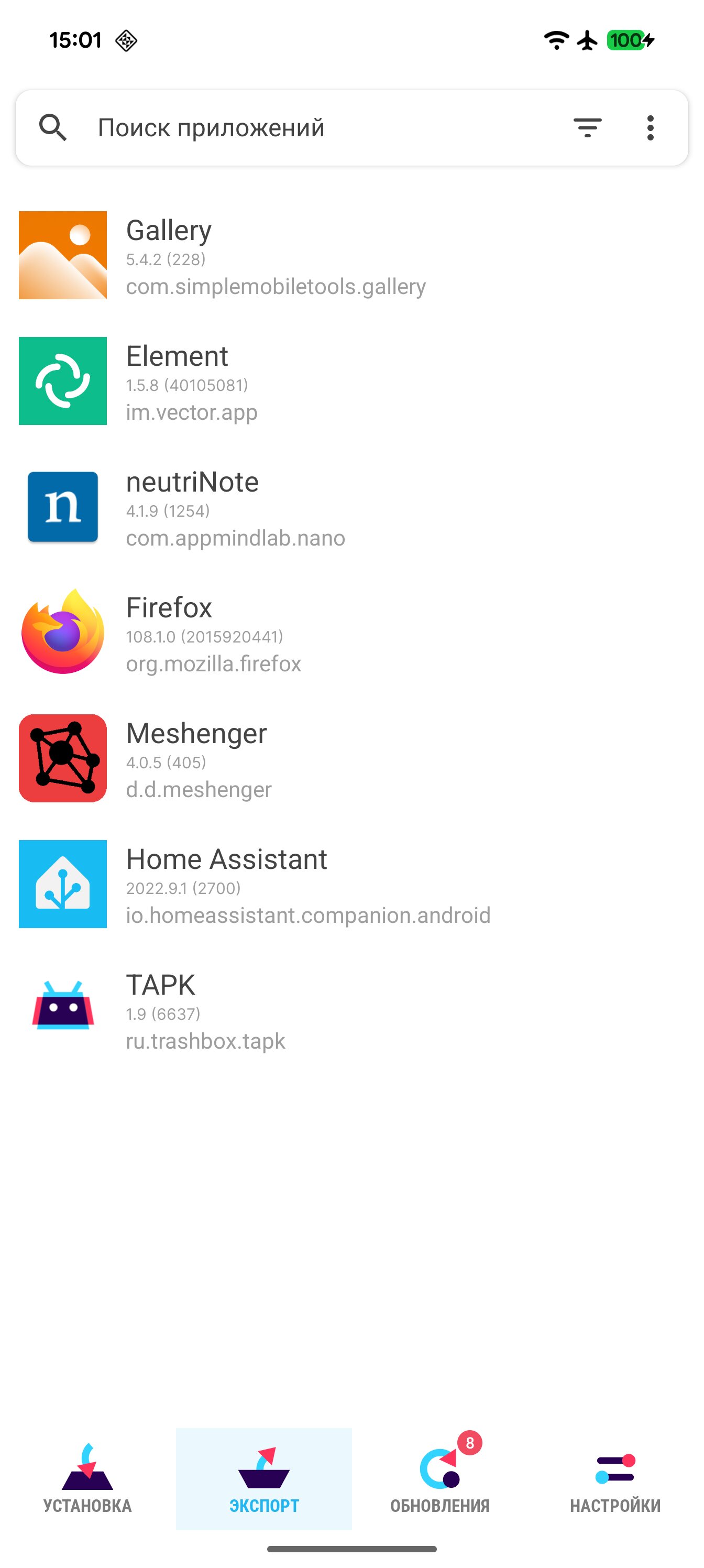Screen dimensions: 704x1568
Task: Switch to the Установка tab
Action: click(x=87, y=1479)
